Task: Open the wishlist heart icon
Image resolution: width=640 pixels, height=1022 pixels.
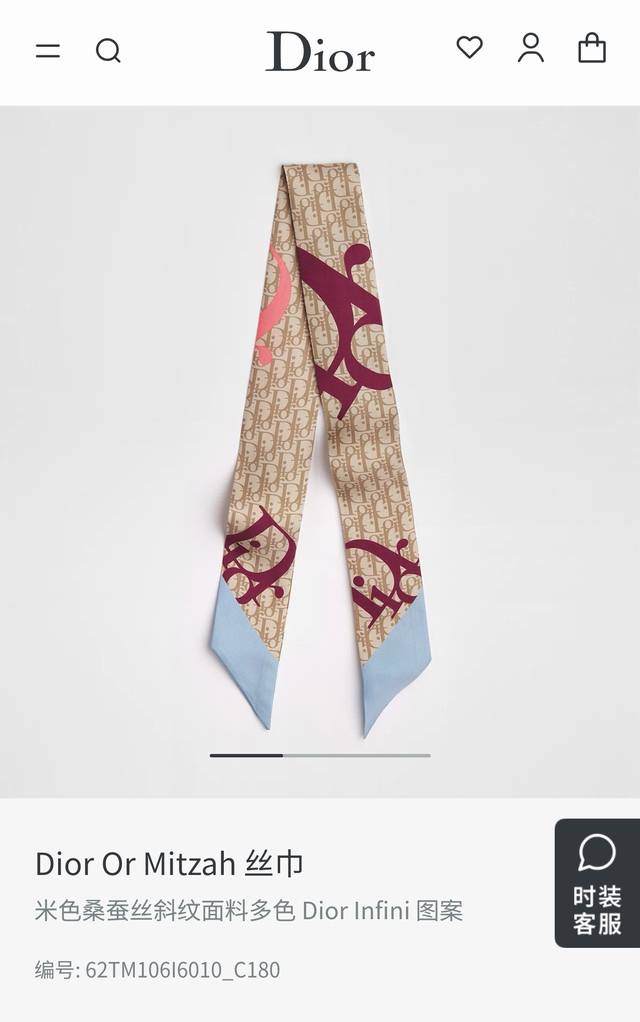Action: coord(469,48)
